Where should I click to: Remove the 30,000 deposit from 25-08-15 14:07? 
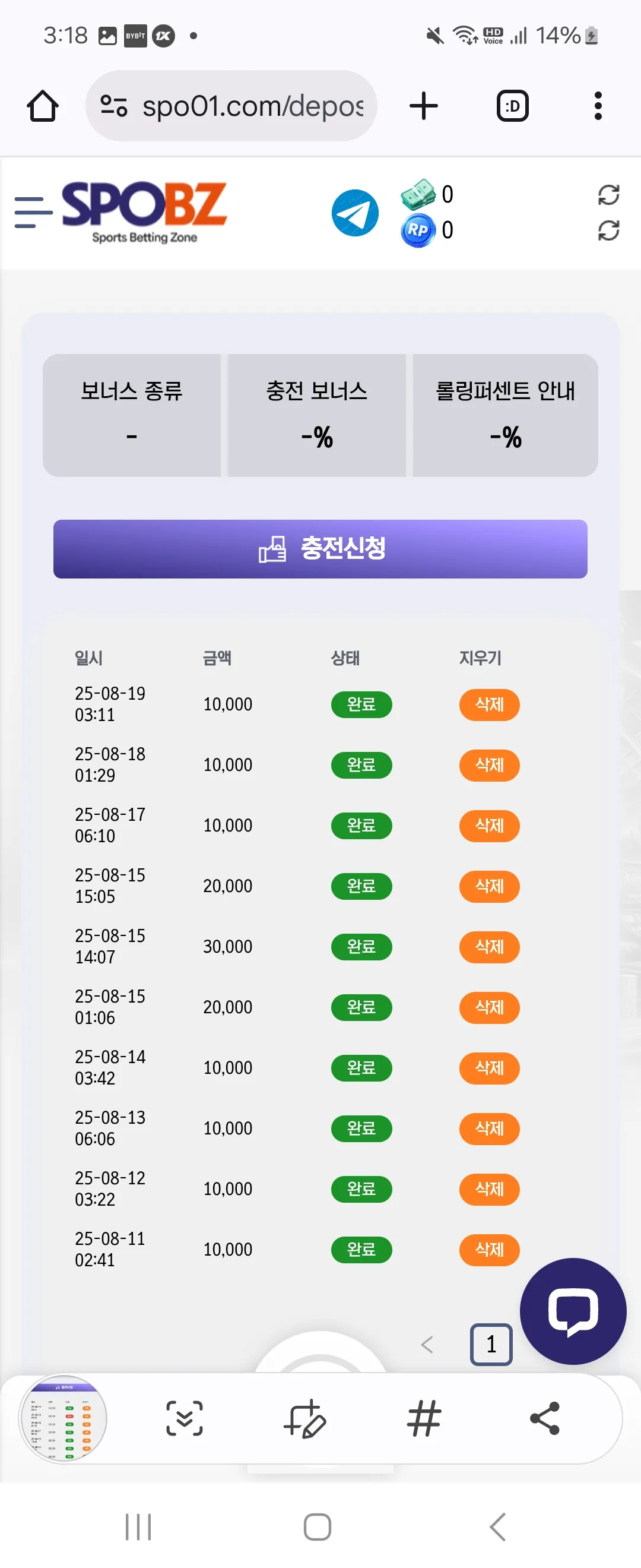click(489, 947)
